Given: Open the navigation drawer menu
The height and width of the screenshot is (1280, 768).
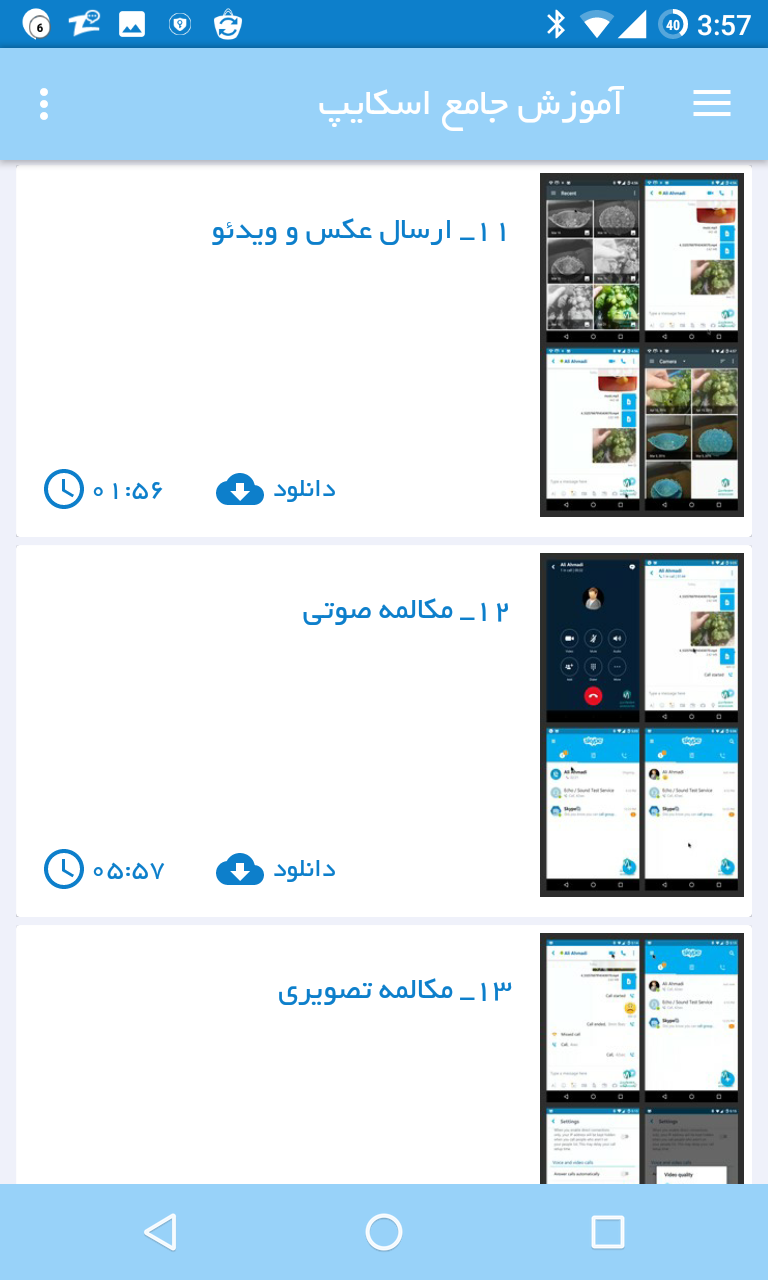Looking at the screenshot, I should (x=712, y=103).
